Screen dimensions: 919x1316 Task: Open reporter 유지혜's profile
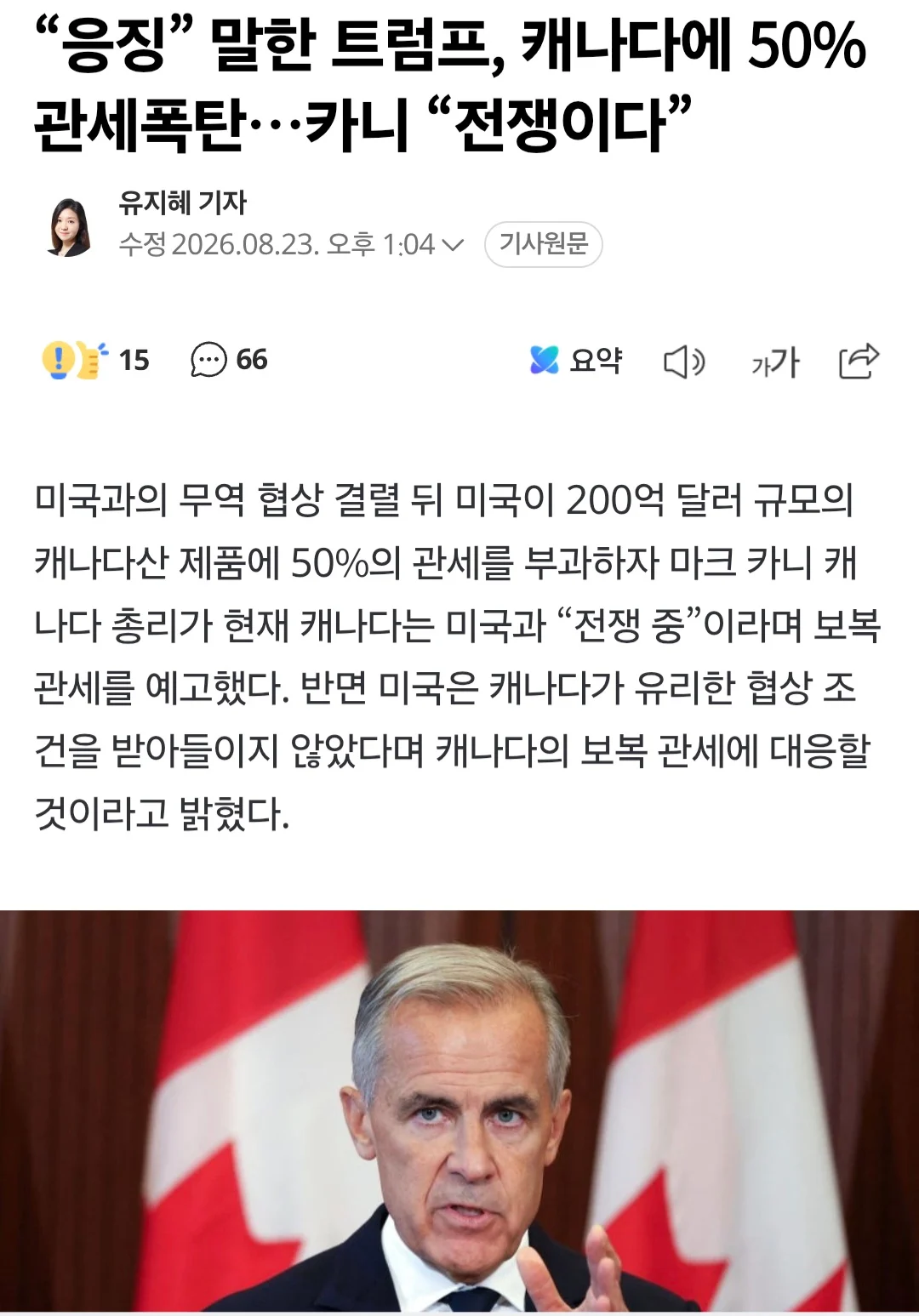coord(182,202)
